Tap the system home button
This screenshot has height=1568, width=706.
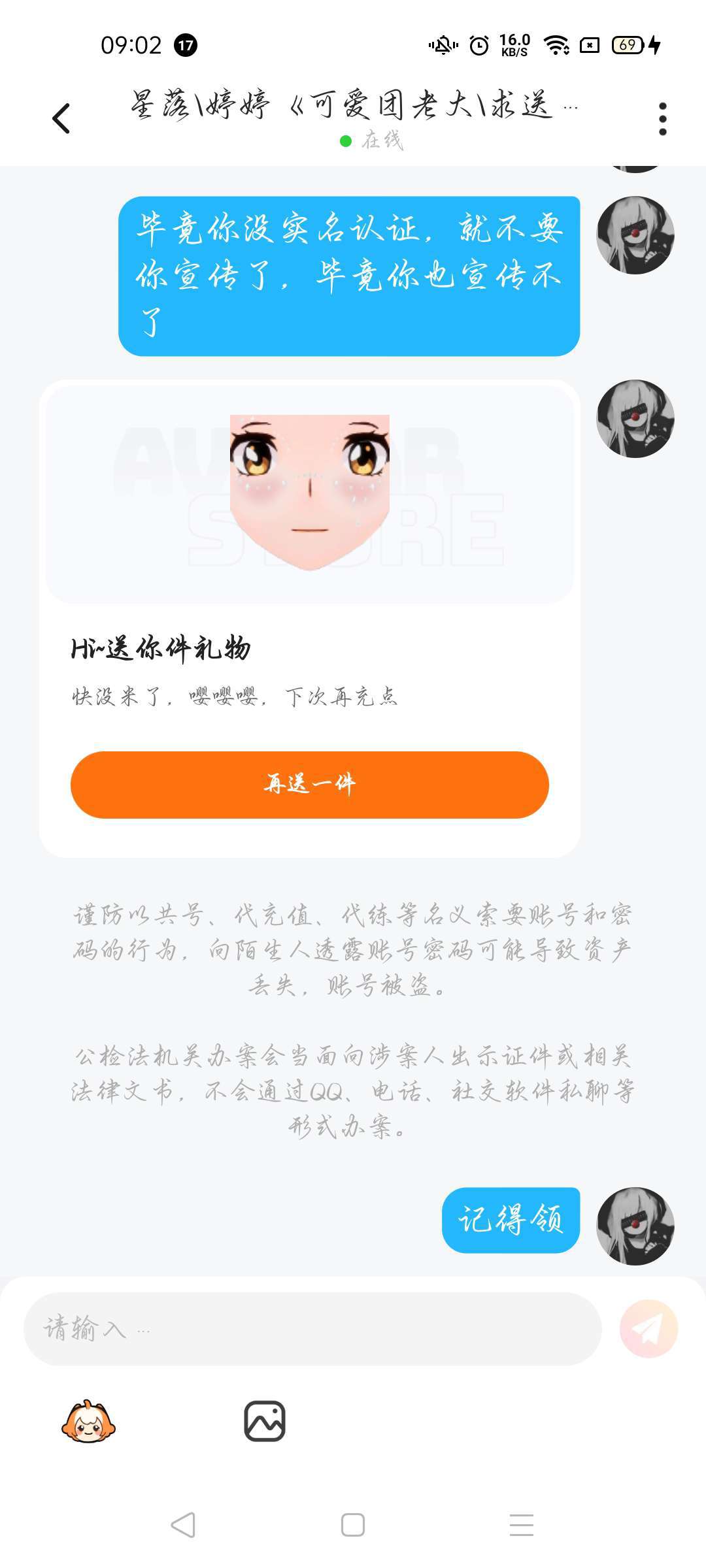pos(352,1525)
